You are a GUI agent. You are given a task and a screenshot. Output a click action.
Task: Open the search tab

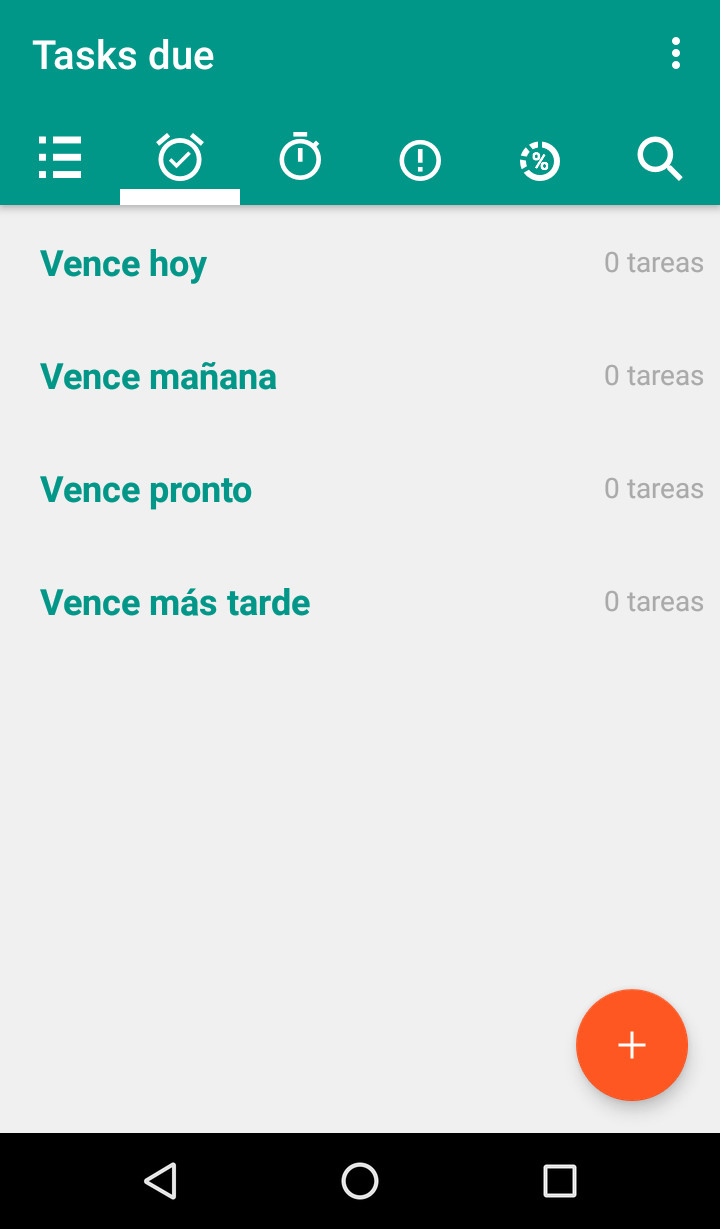click(660, 159)
